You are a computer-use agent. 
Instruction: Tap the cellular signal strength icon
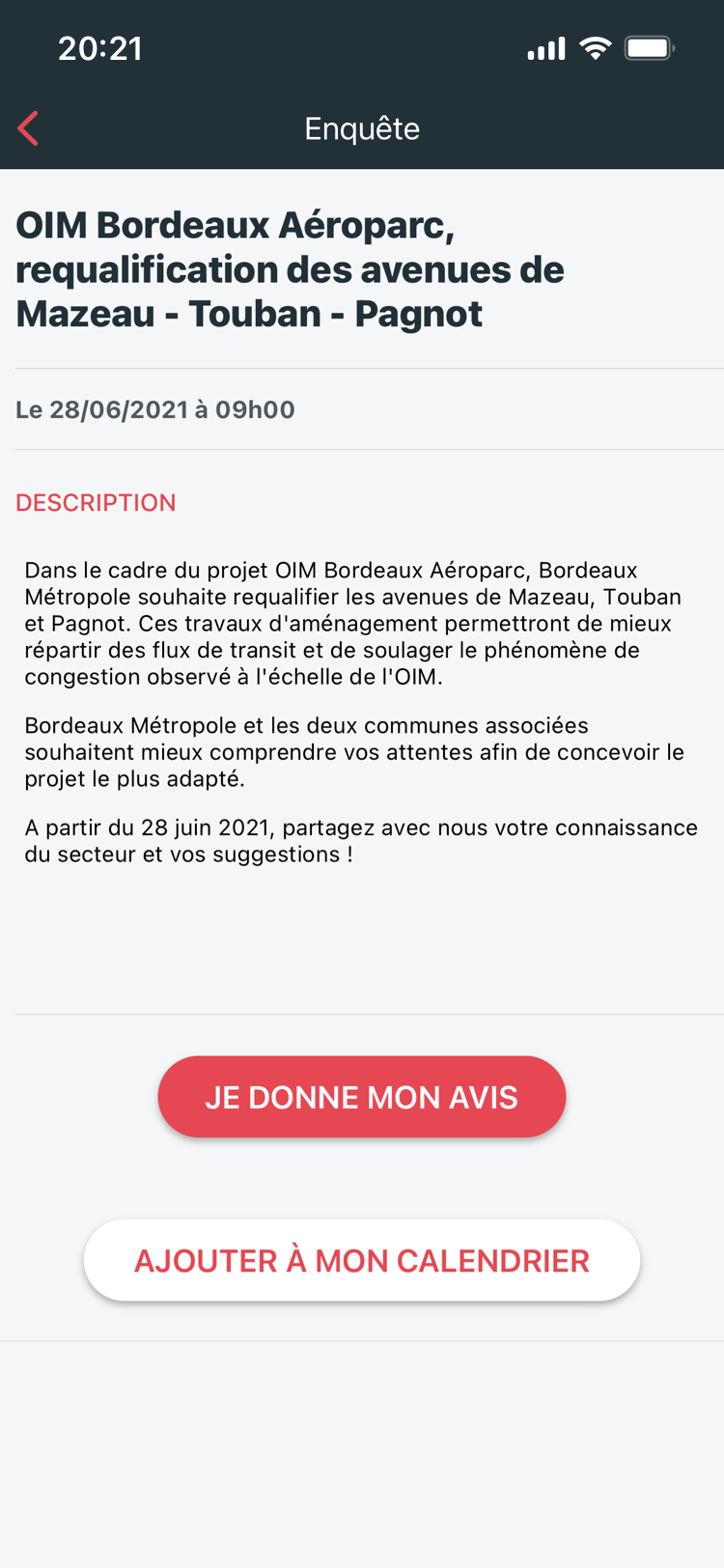[544, 46]
